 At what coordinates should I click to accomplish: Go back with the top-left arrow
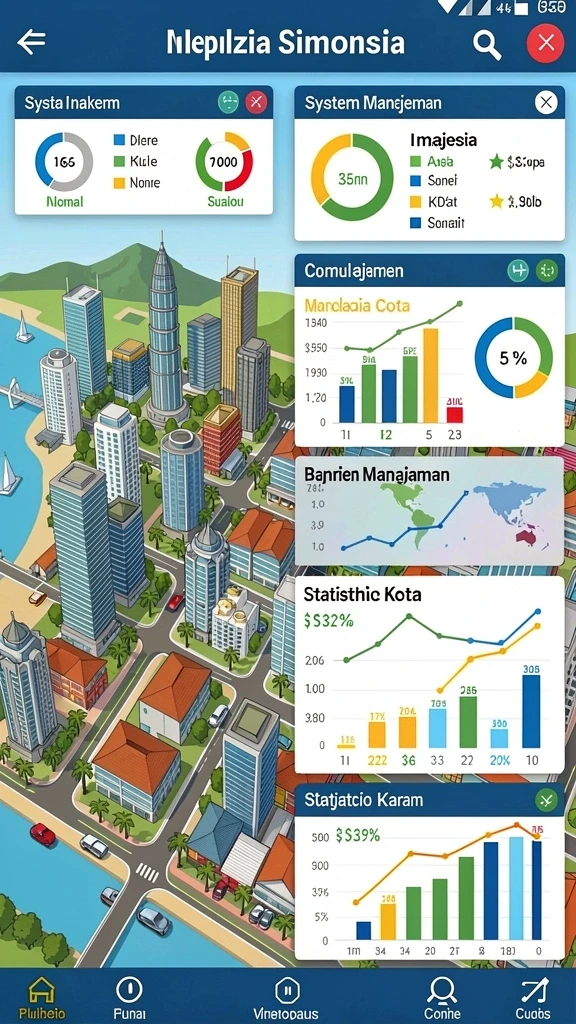coord(31,42)
